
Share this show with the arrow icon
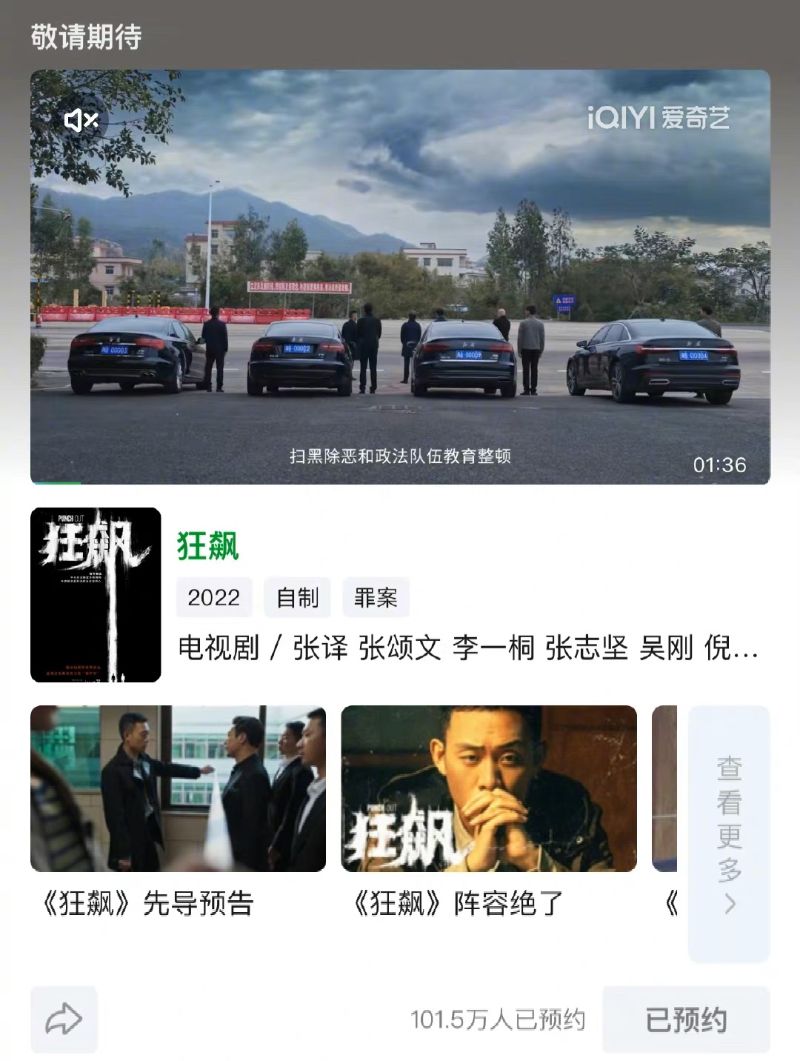pos(64,1019)
